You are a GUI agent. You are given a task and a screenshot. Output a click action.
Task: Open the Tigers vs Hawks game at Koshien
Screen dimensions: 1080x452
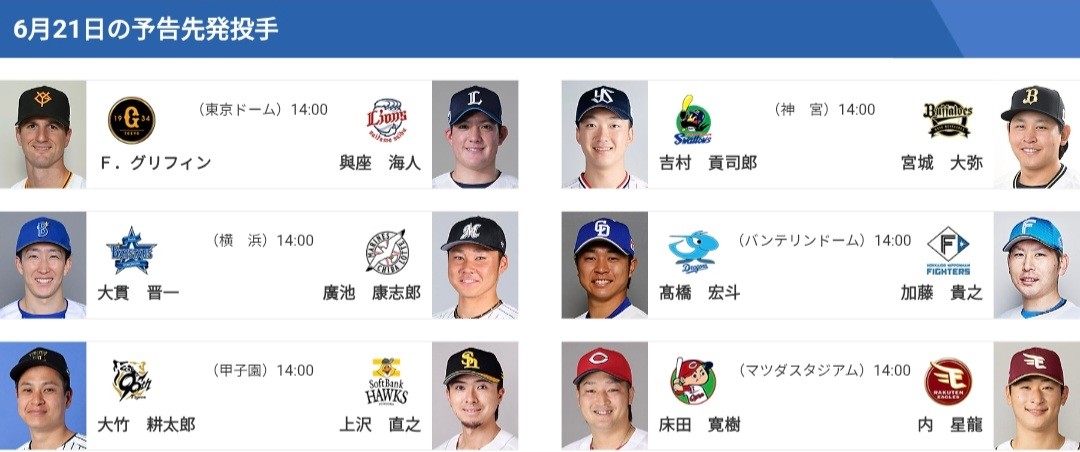tap(260, 396)
